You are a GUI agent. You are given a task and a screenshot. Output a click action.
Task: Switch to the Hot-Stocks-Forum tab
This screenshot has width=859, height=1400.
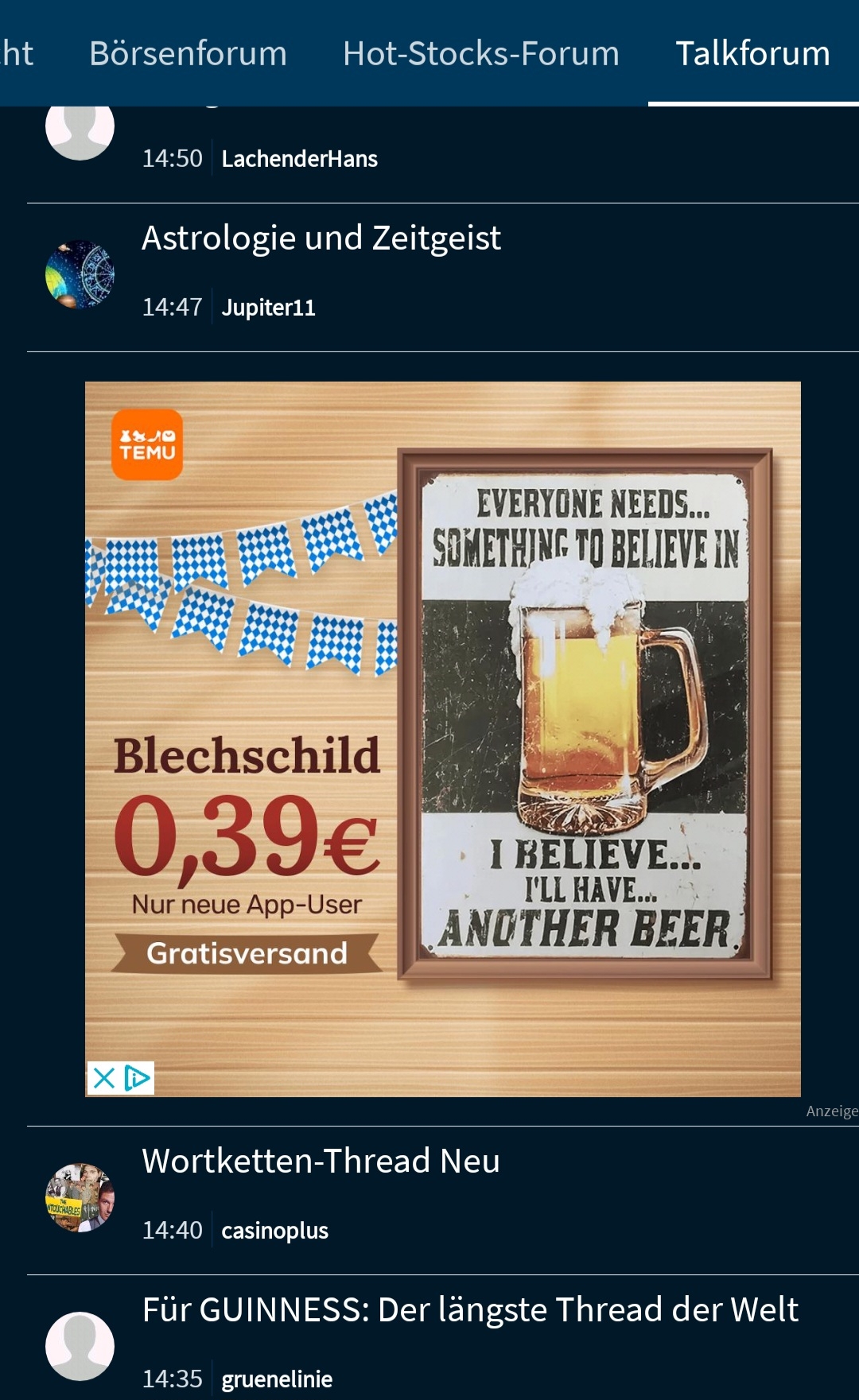click(481, 53)
